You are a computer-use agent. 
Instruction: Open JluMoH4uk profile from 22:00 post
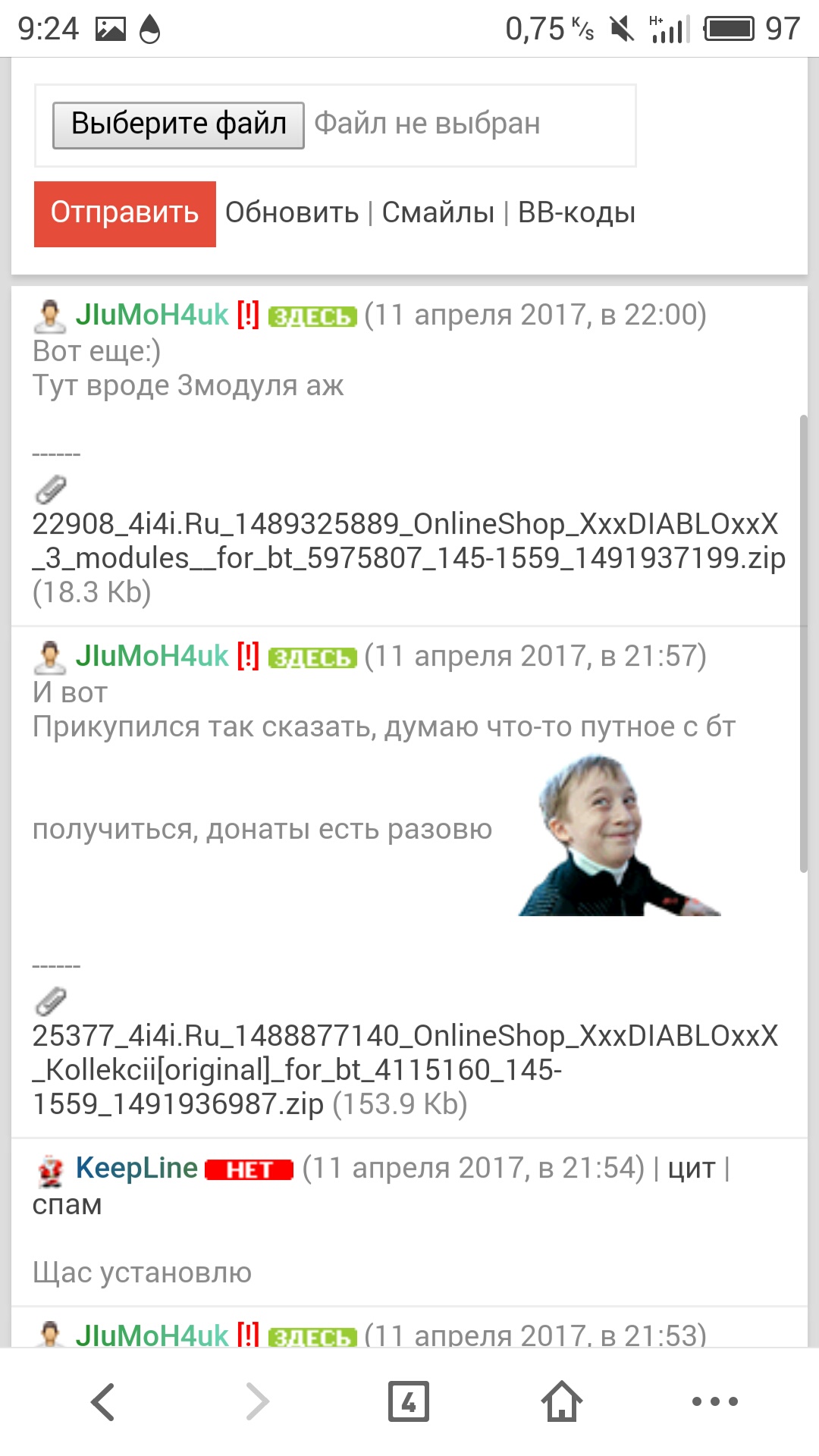coord(152,315)
